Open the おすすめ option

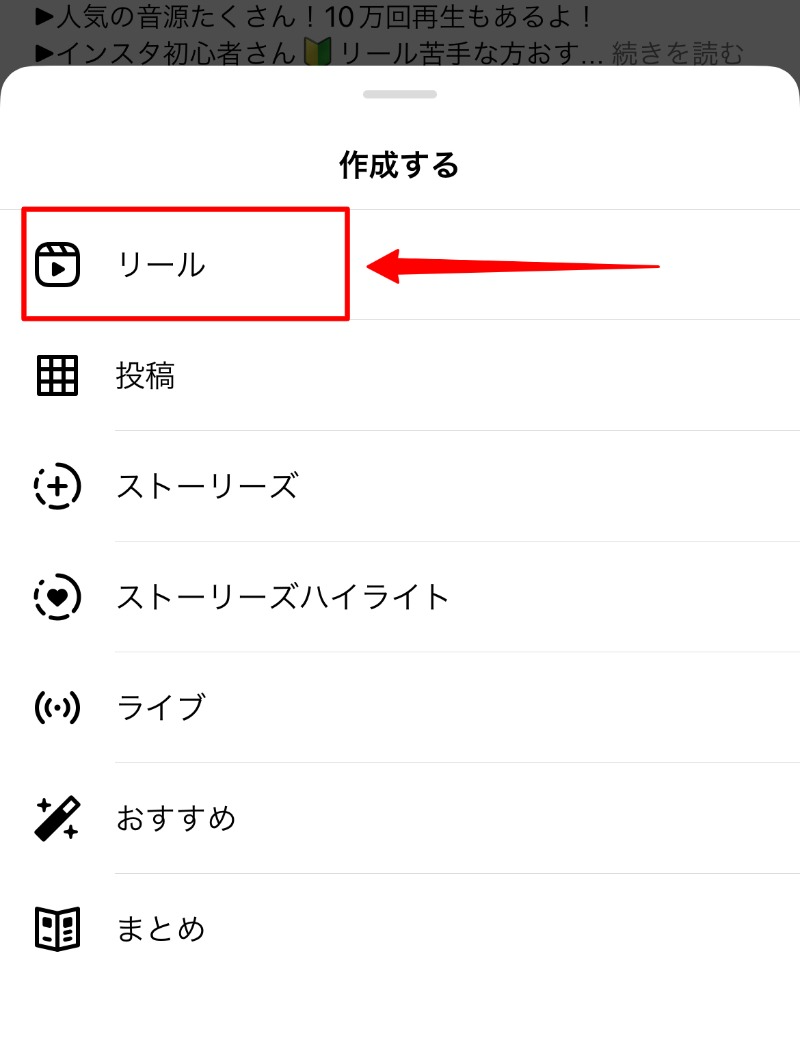pos(176,819)
